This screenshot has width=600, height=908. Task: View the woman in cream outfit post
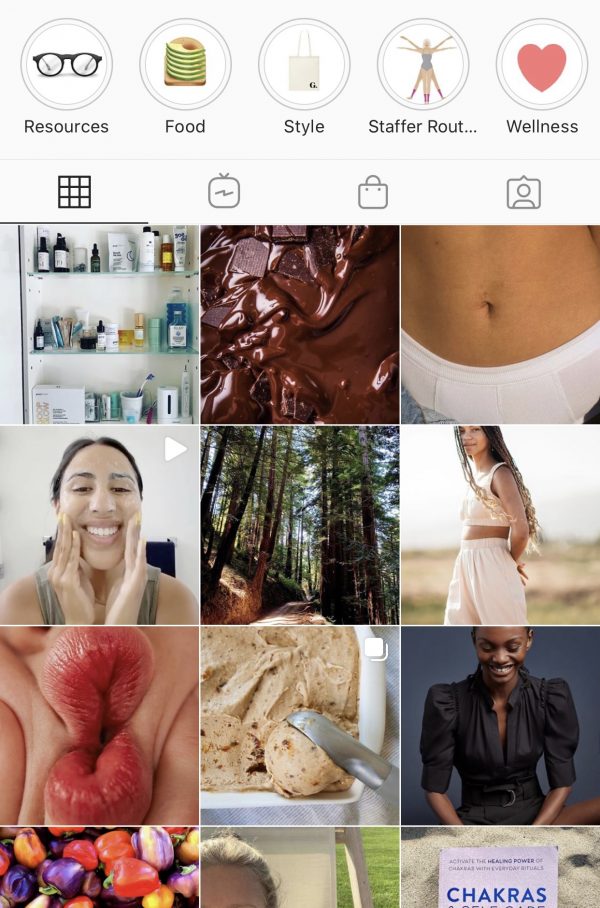click(500, 525)
